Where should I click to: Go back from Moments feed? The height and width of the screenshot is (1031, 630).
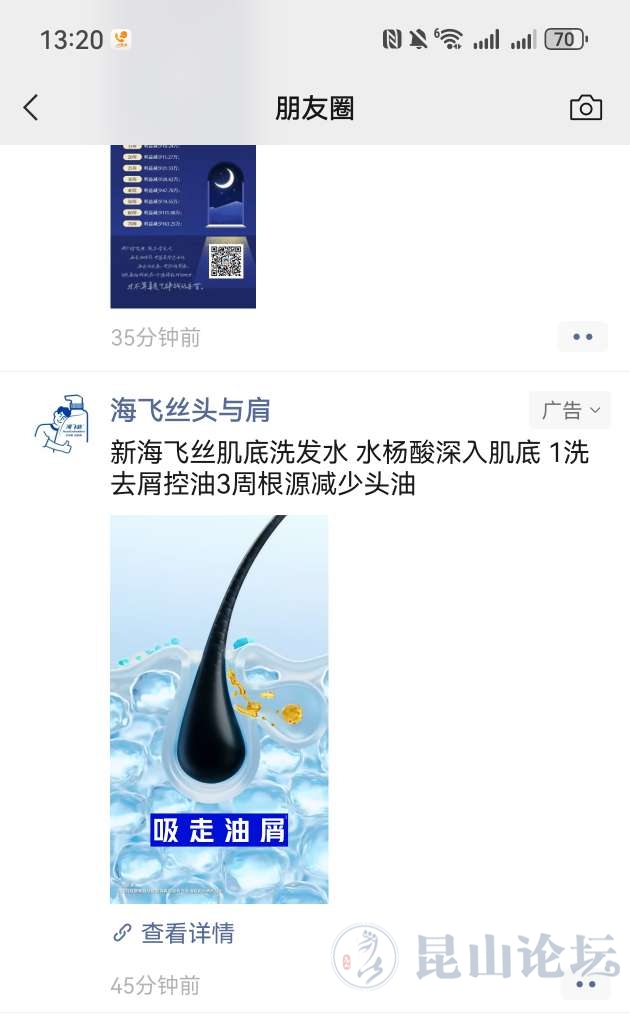point(31,108)
